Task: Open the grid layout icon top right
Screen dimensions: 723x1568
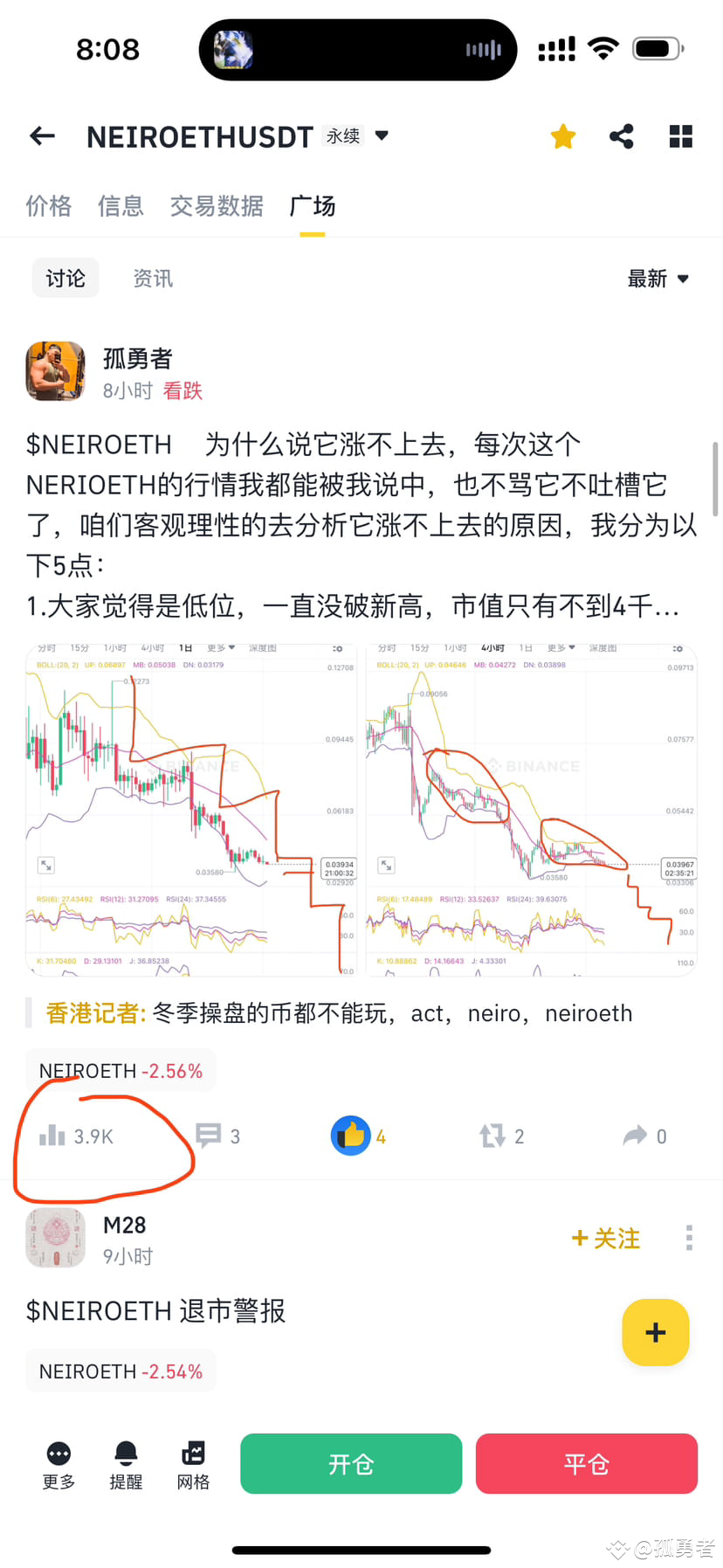Action: coord(680,136)
